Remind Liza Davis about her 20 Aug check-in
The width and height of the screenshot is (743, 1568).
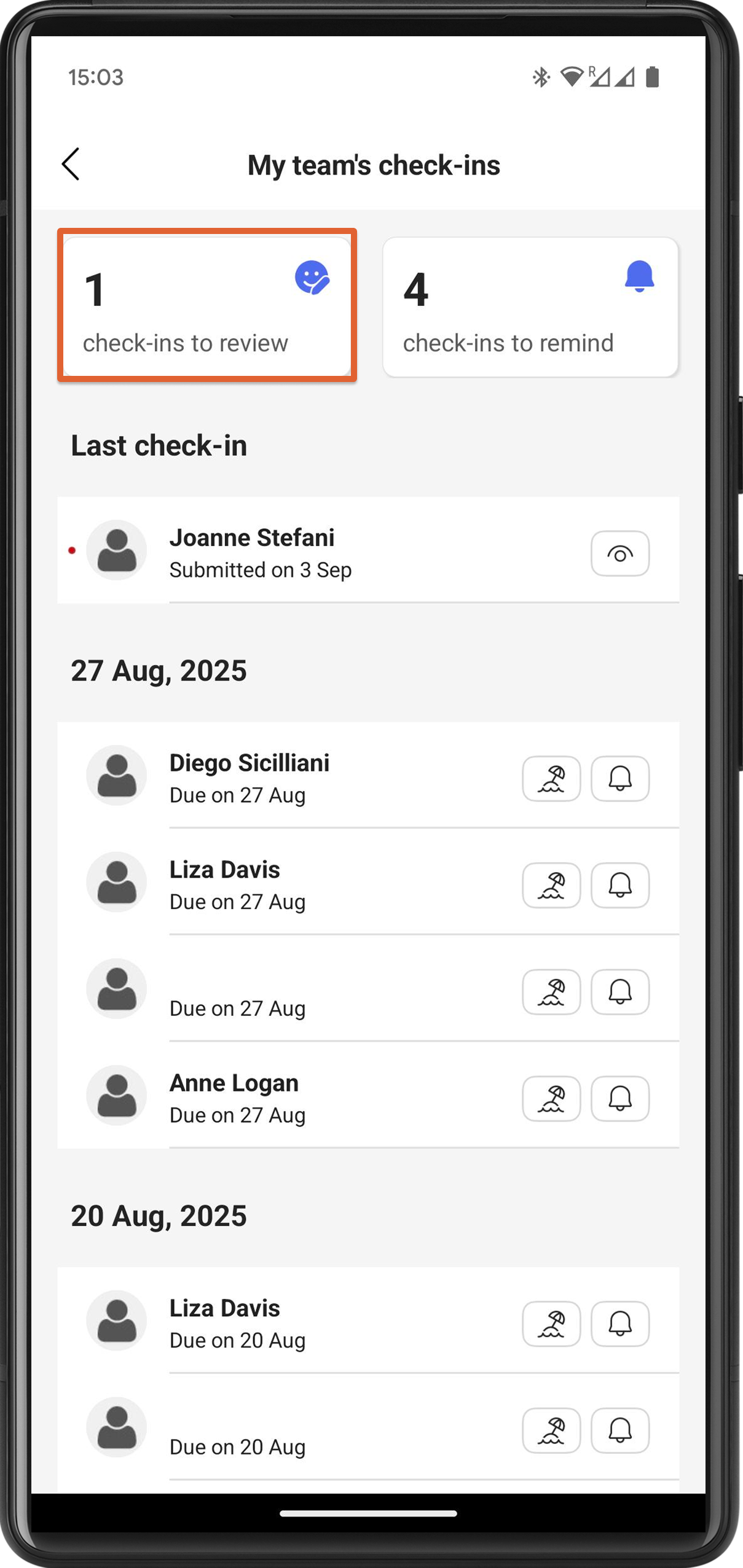(x=619, y=1324)
